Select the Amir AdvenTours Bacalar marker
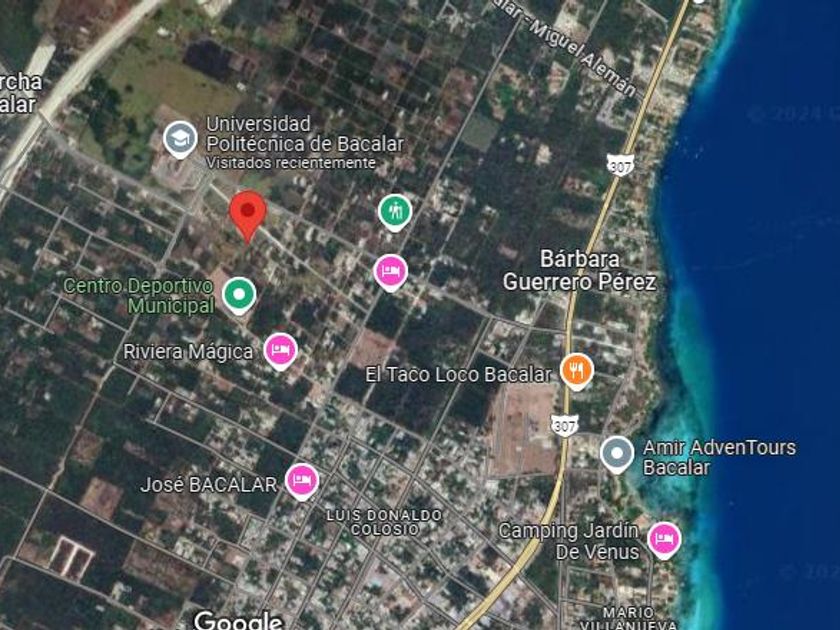This screenshot has height=630, width=840. (x=617, y=455)
